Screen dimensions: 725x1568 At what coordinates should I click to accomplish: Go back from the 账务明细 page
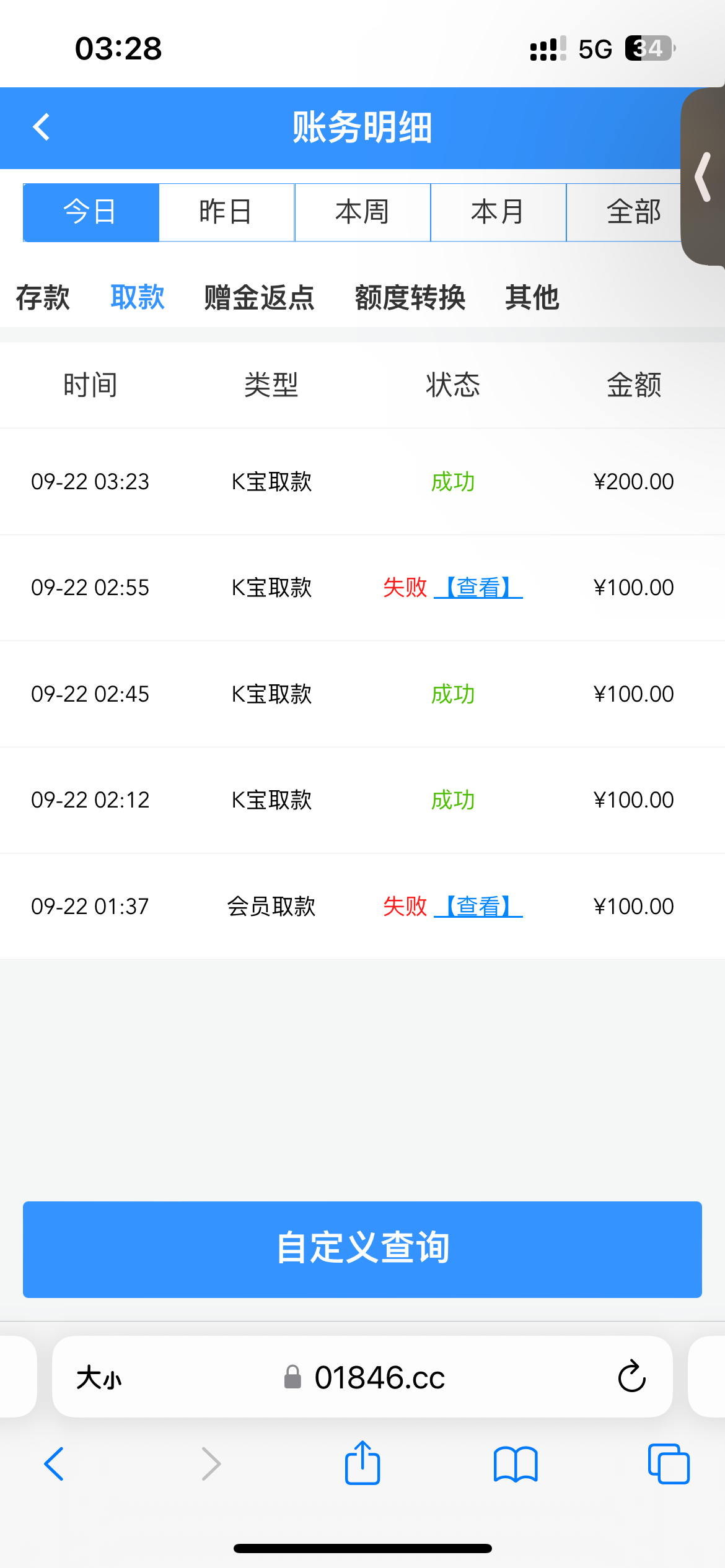point(42,128)
